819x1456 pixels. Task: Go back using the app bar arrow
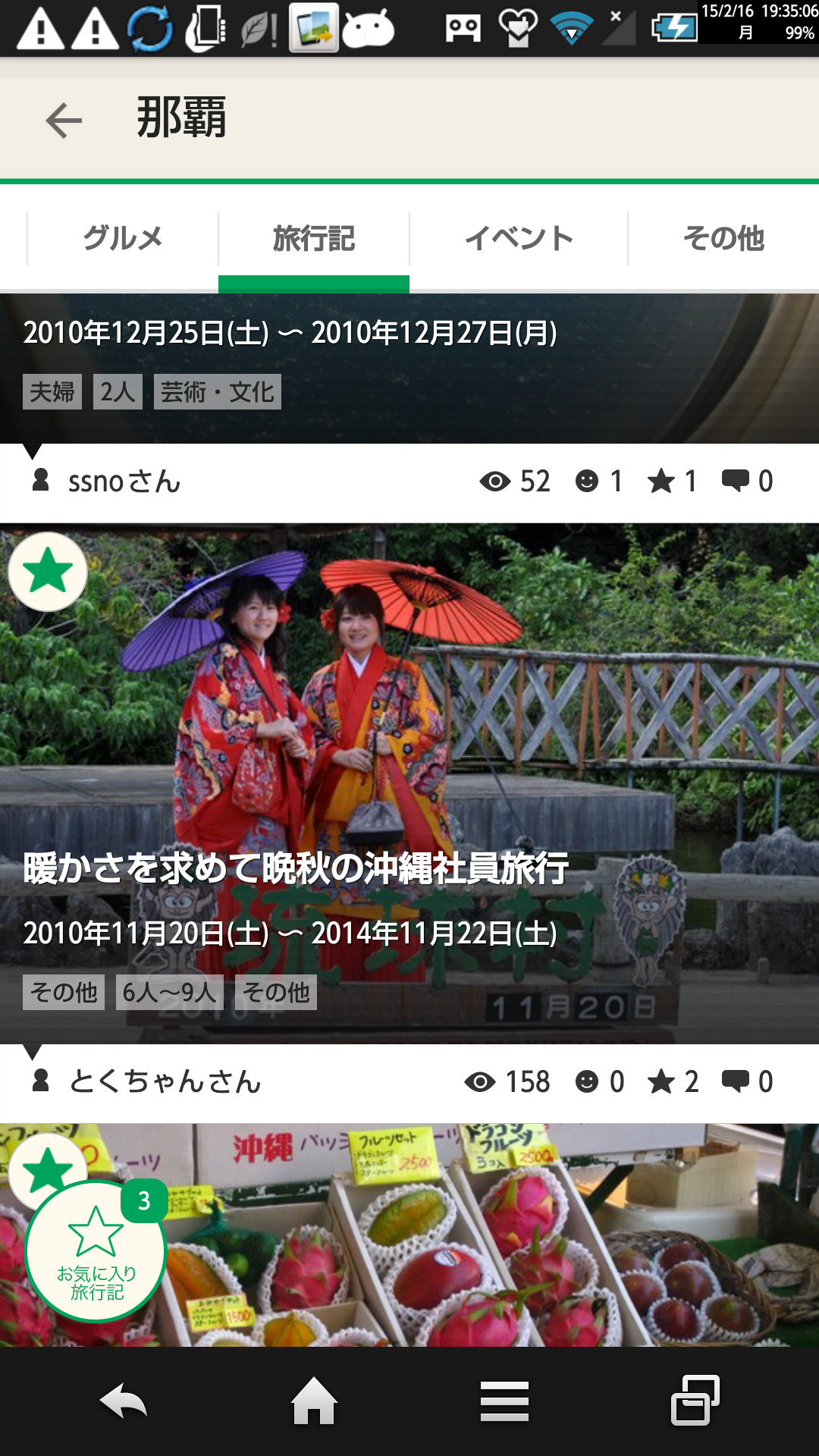tap(64, 120)
